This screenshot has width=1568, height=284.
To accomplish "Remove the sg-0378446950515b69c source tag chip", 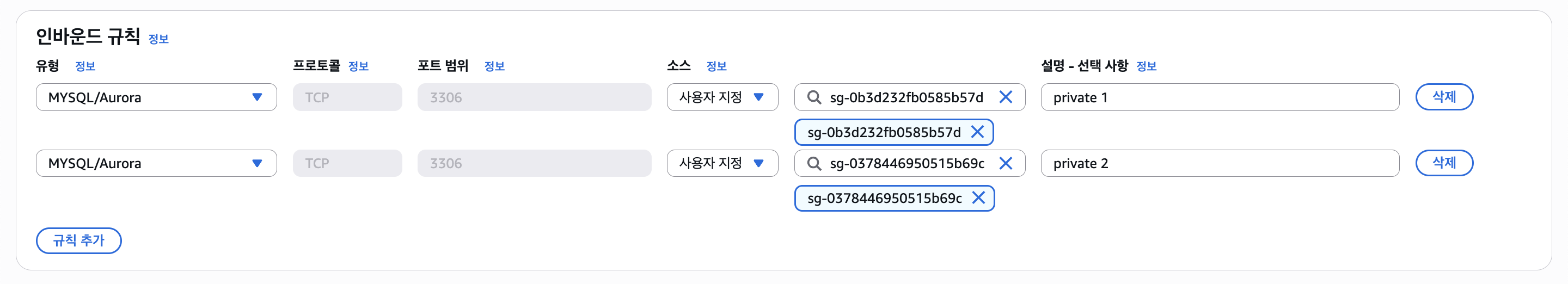I will [x=978, y=198].
